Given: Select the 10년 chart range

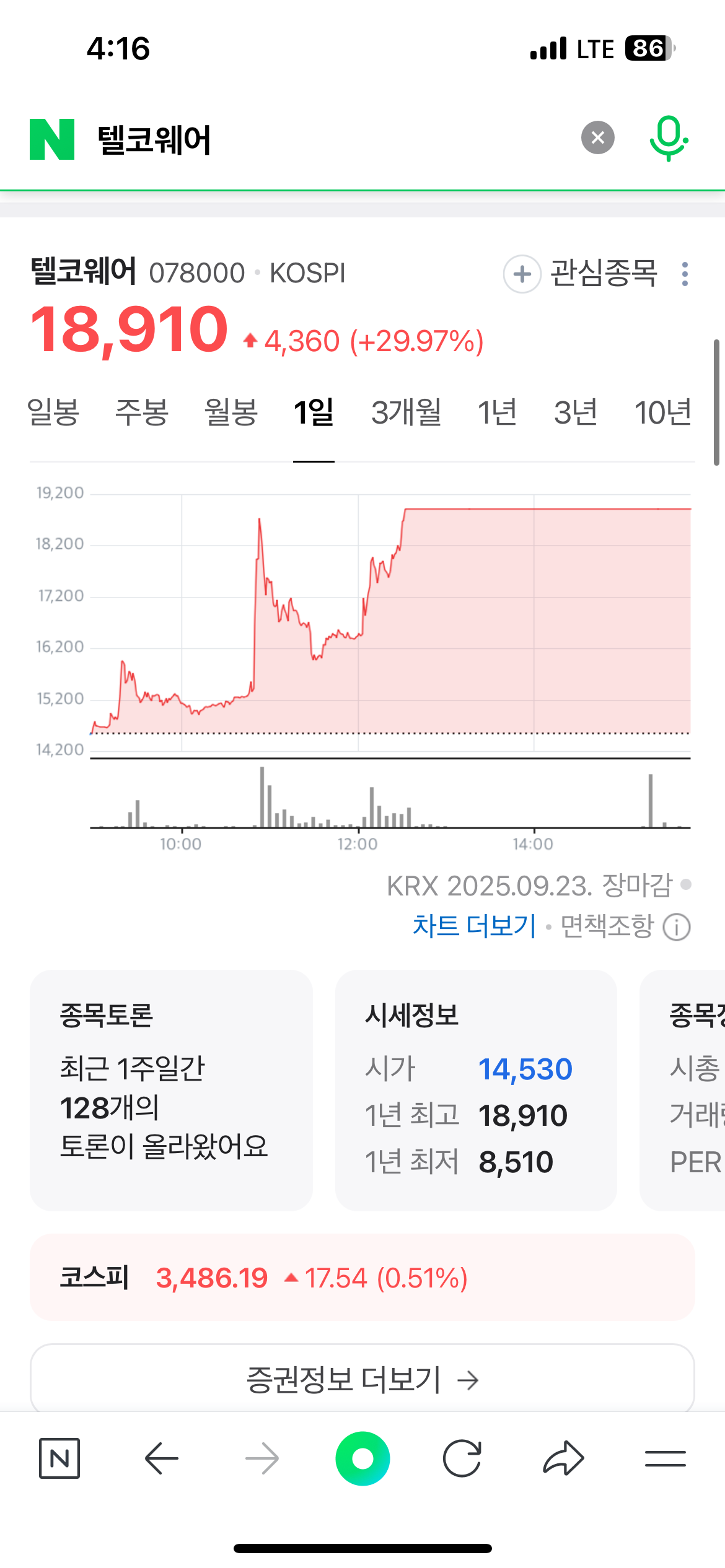Looking at the screenshot, I should (662, 412).
